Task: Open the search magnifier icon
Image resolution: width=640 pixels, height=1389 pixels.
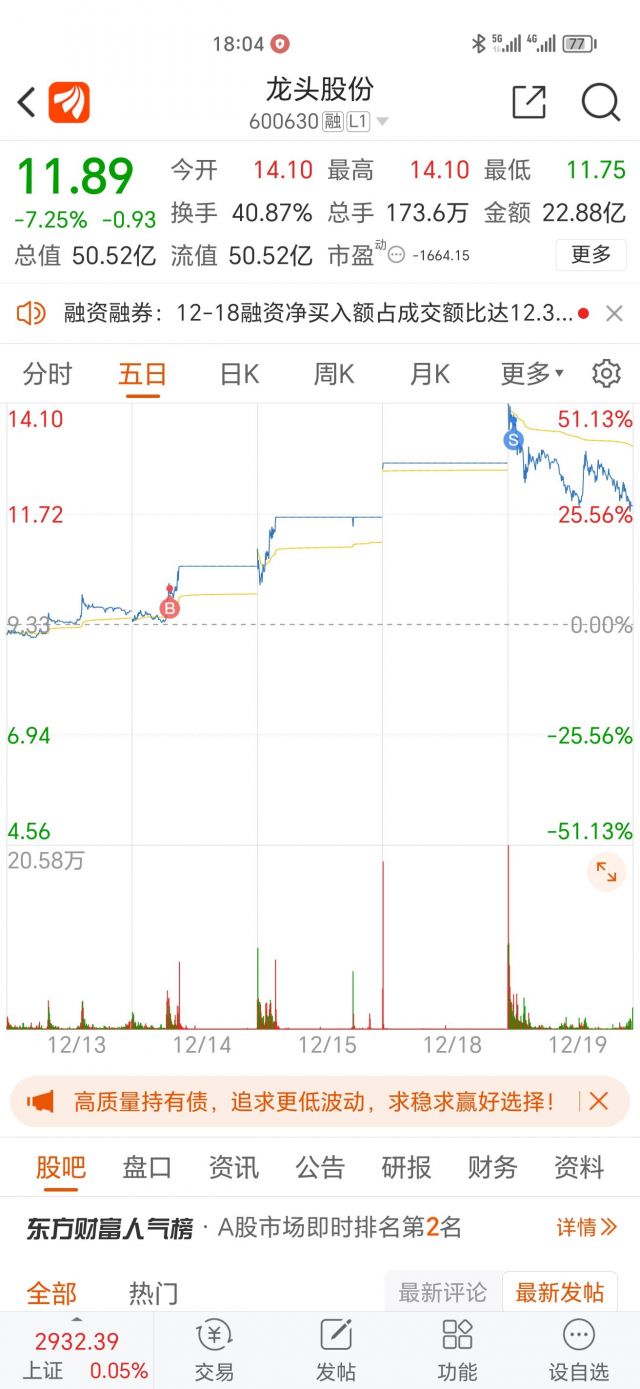Action: [601, 102]
